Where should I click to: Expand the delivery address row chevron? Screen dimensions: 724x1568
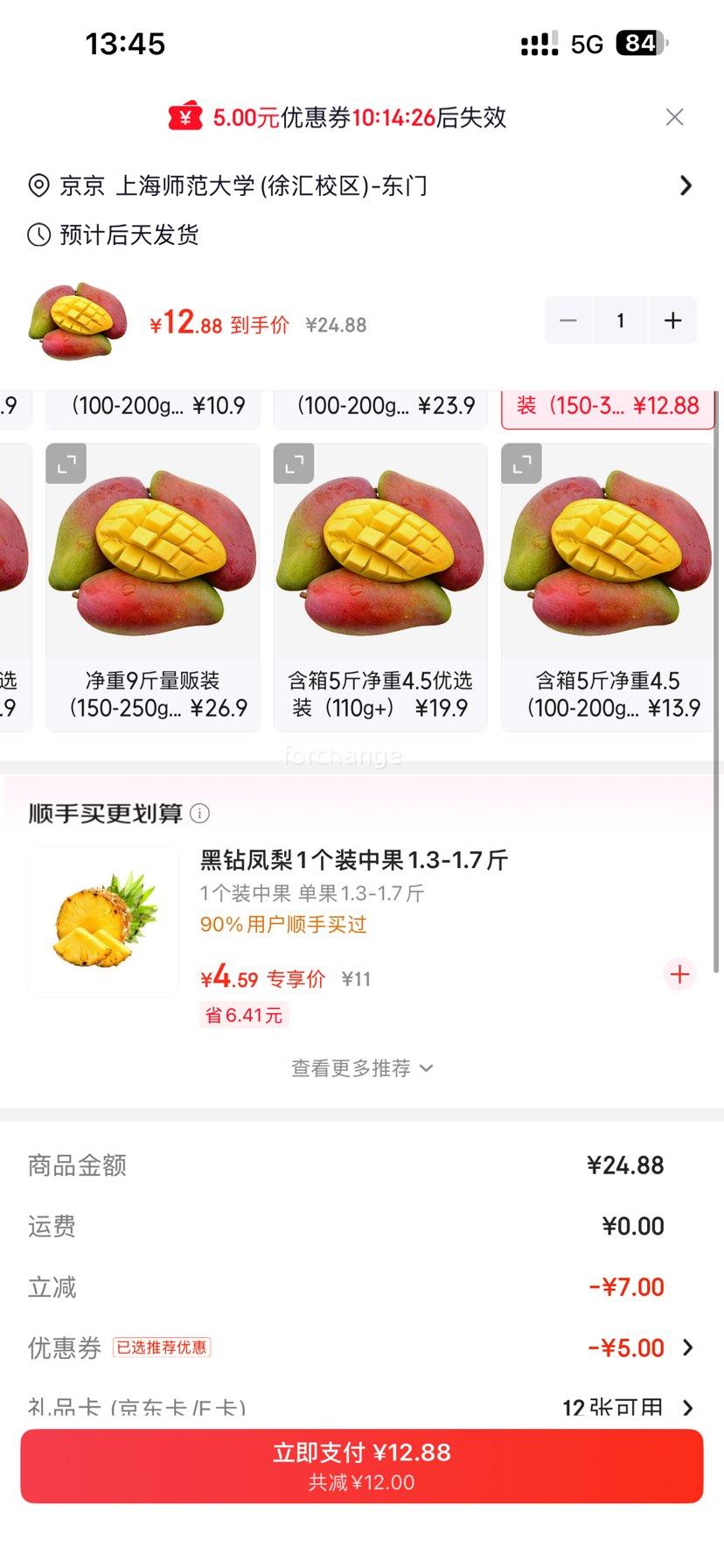click(686, 185)
